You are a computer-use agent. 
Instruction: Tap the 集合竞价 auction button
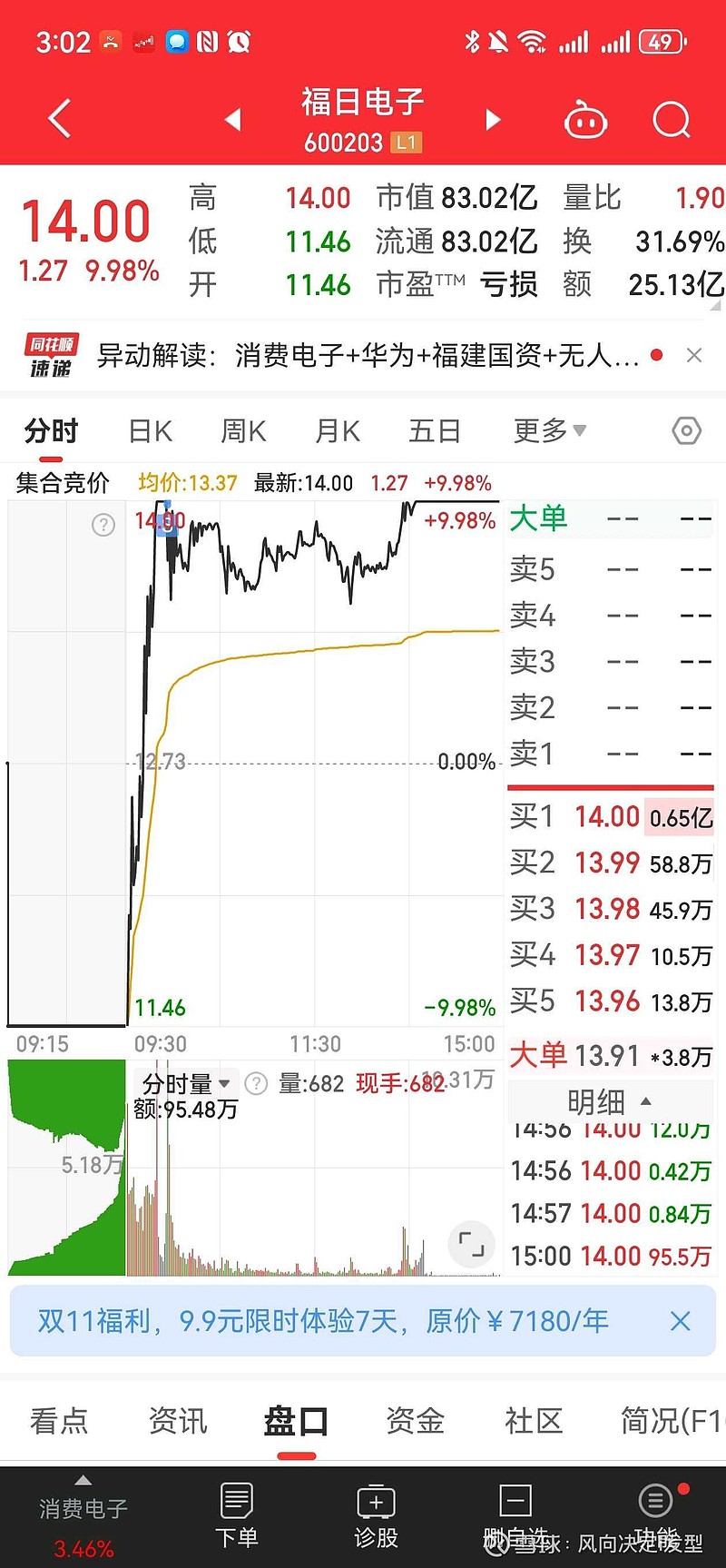(x=61, y=483)
